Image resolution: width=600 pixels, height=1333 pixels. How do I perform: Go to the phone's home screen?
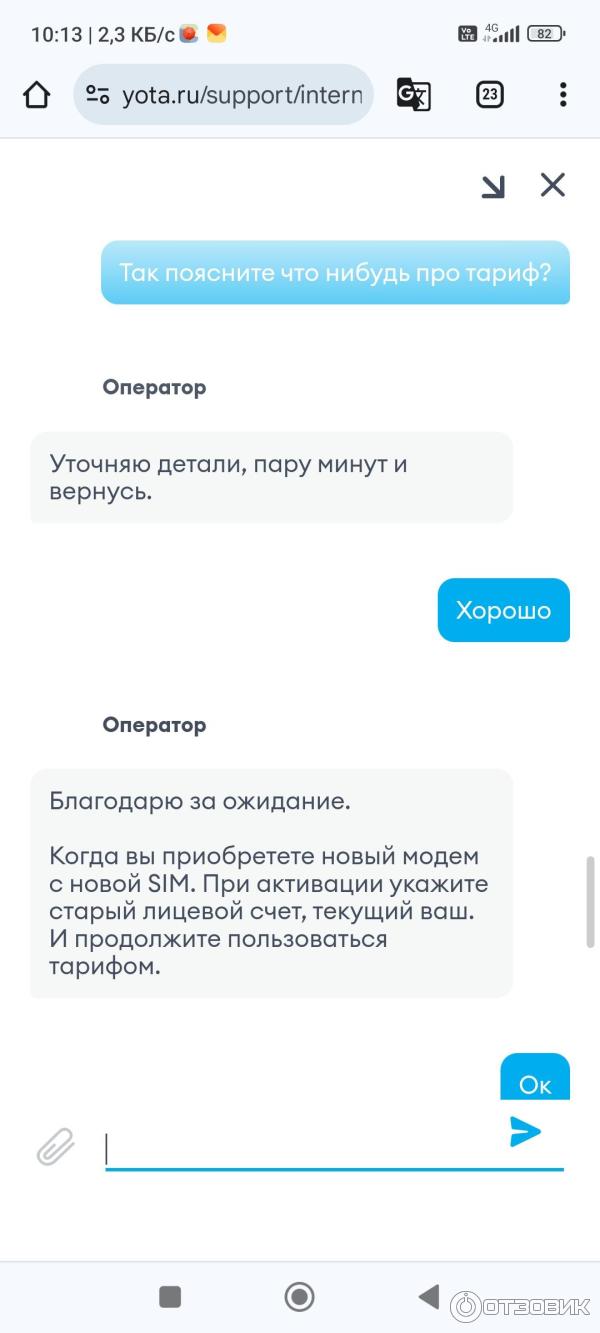click(x=299, y=1297)
